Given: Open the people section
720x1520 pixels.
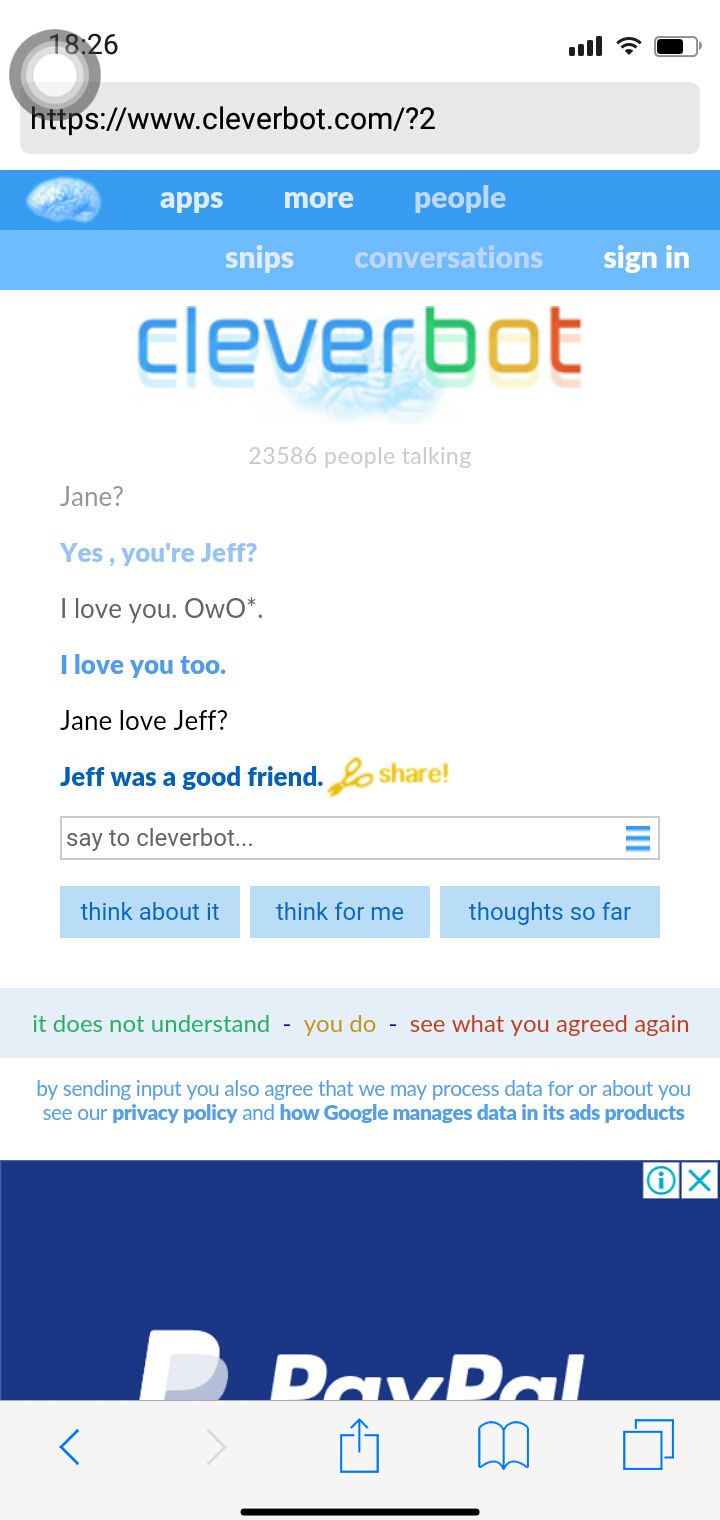Looking at the screenshot, I should pos(459,199).
